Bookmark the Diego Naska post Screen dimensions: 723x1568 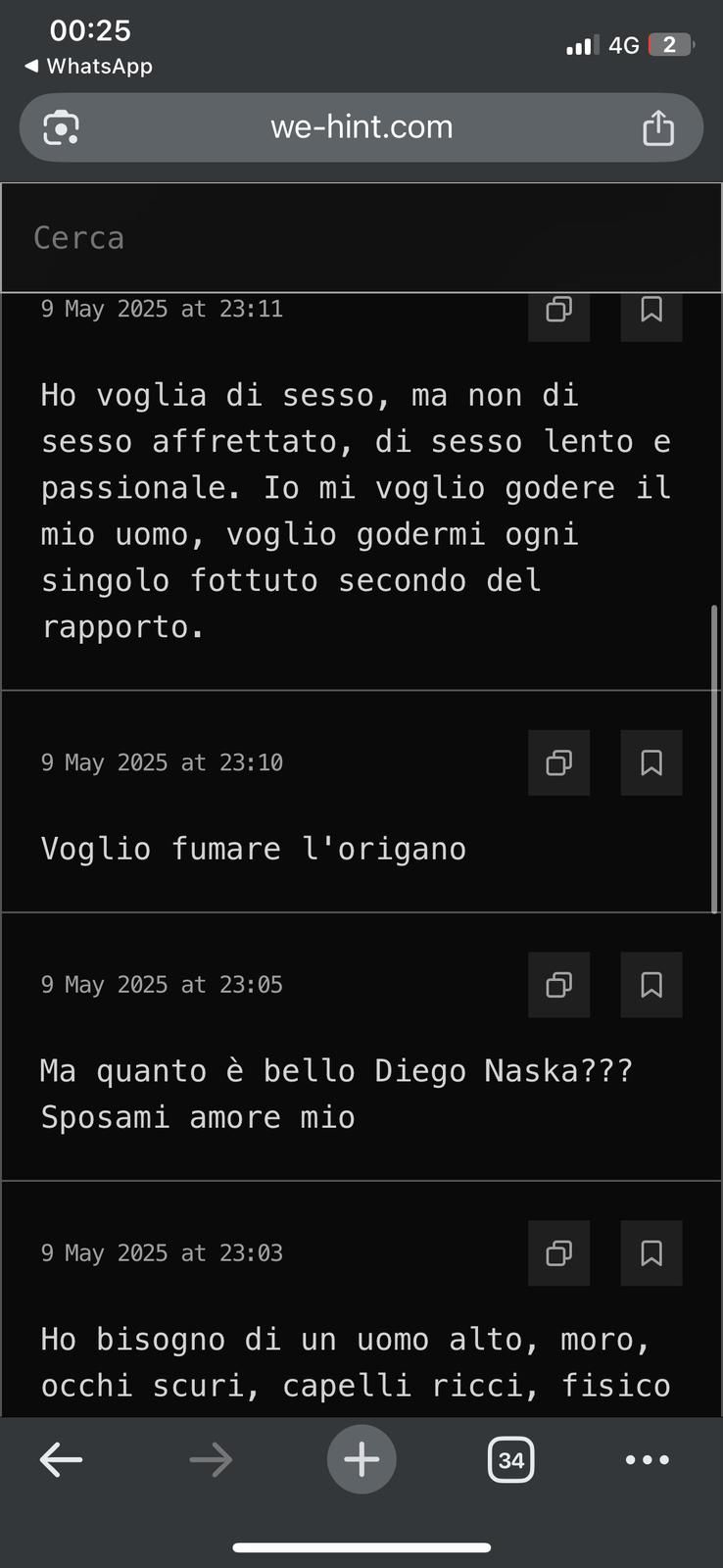click(x=651, y=985)
